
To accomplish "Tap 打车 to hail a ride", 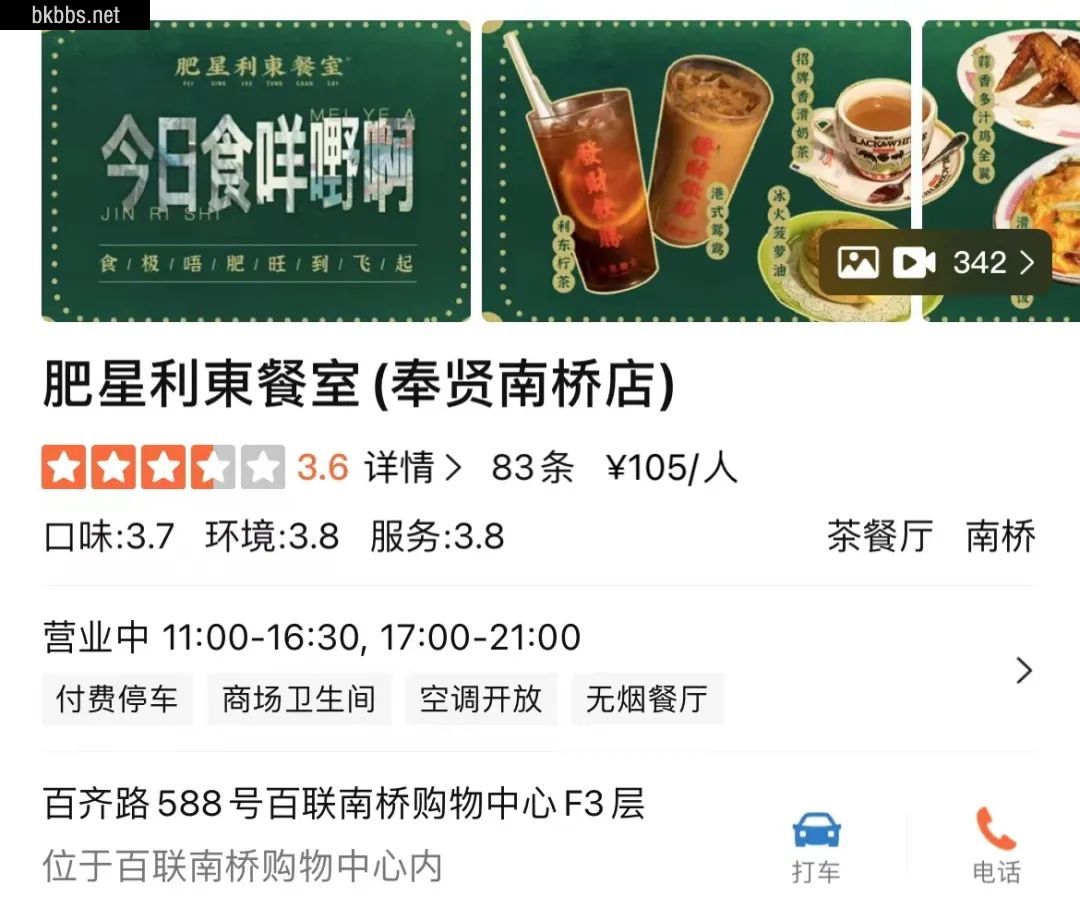I will [816, 847].
